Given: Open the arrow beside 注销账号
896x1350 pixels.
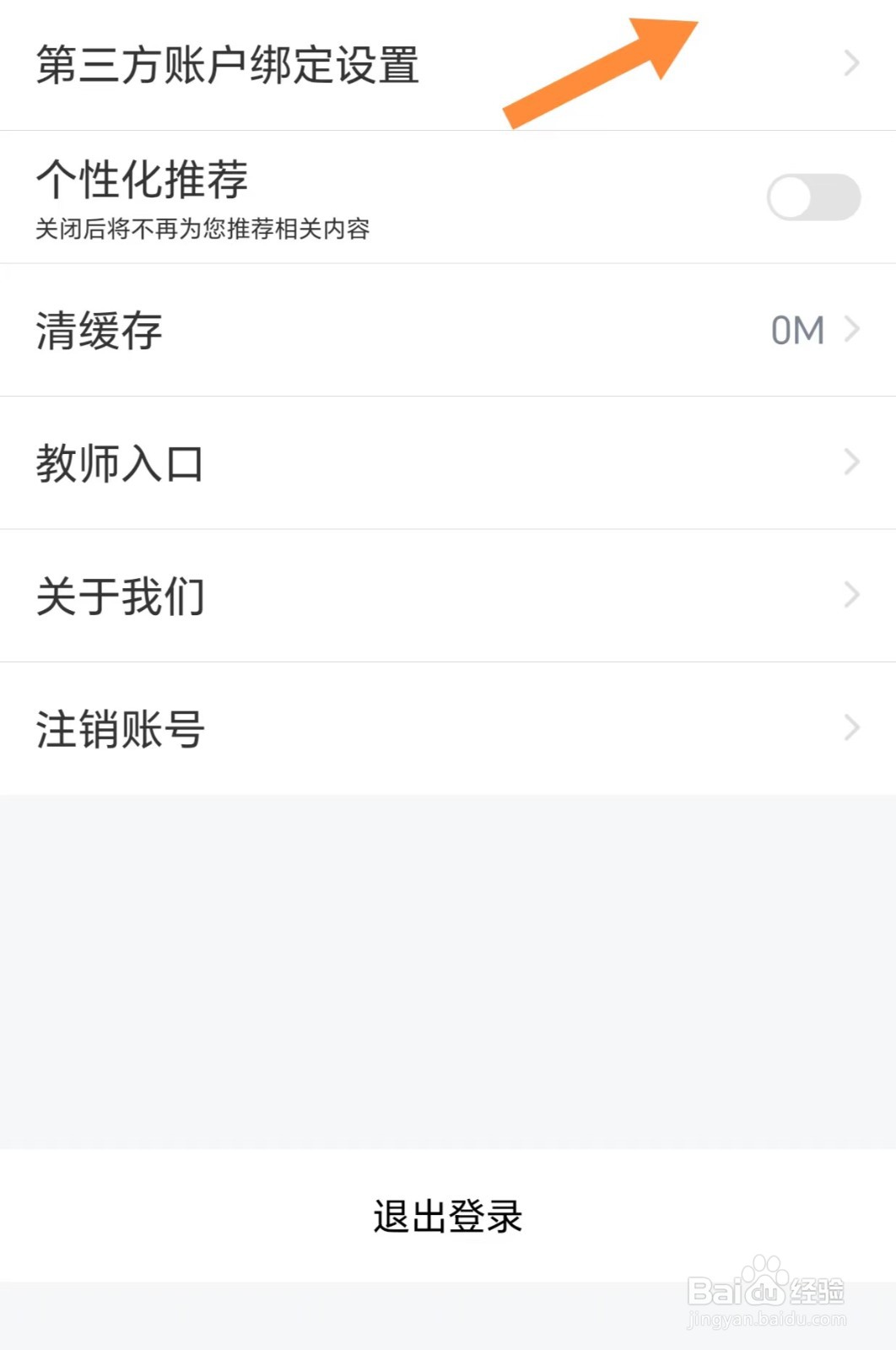Looking at the screenshot, I should (850, 728).
